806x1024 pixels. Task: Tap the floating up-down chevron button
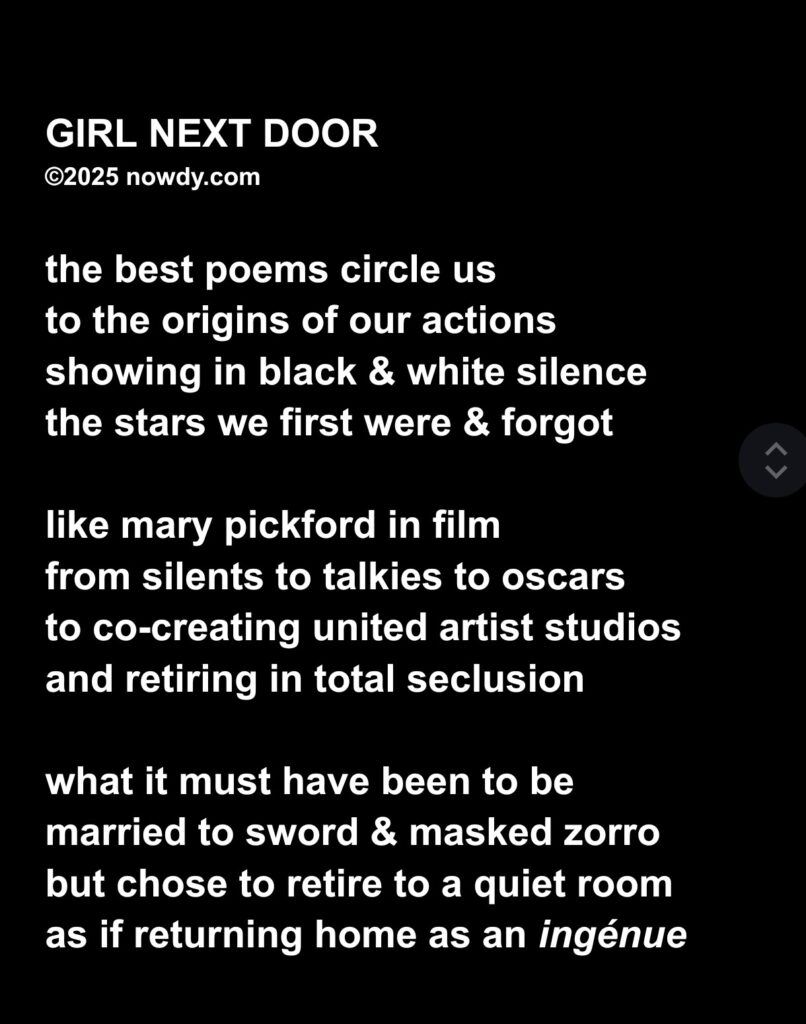point(776,460)
